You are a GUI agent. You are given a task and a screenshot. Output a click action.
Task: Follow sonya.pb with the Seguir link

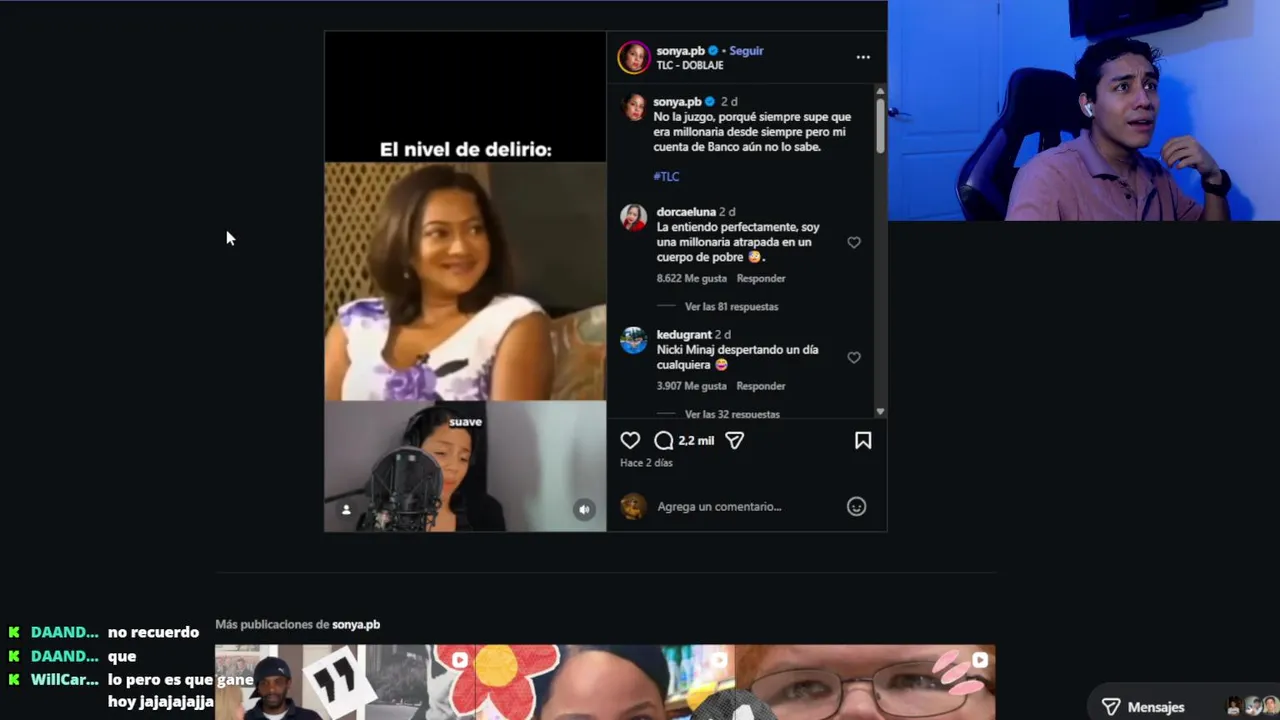click(x=746, y=51)
